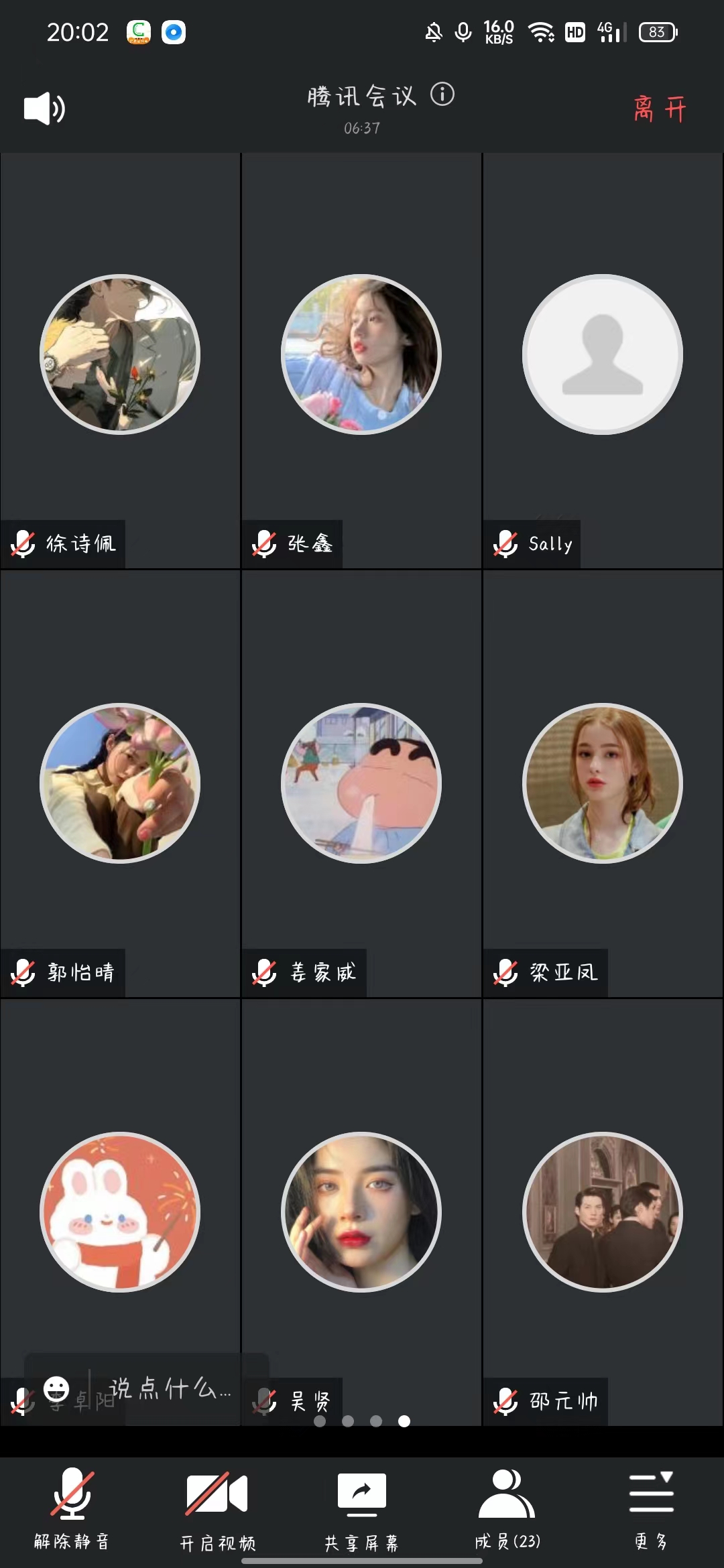
Task: Open meeting info next to 腾讯会议
Action: click(x=442, y=94)
